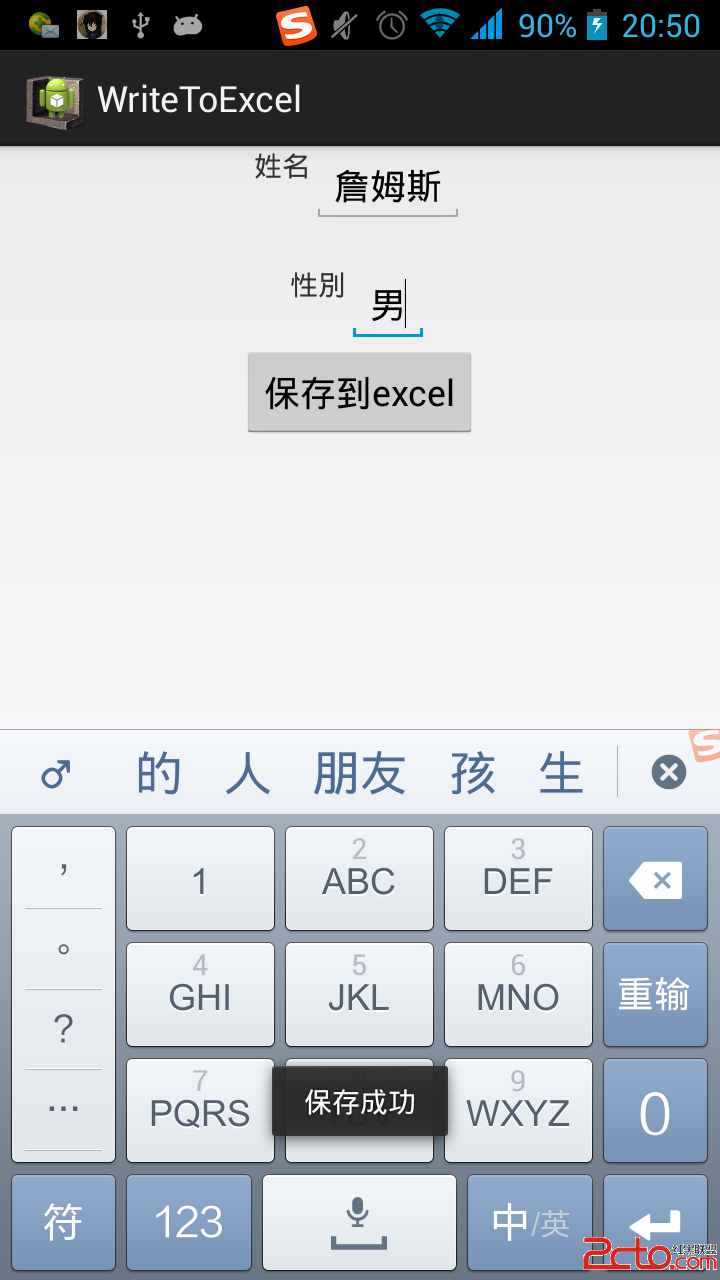
Task: Close the keyboard suggestion bar
Action: point(668,772)
